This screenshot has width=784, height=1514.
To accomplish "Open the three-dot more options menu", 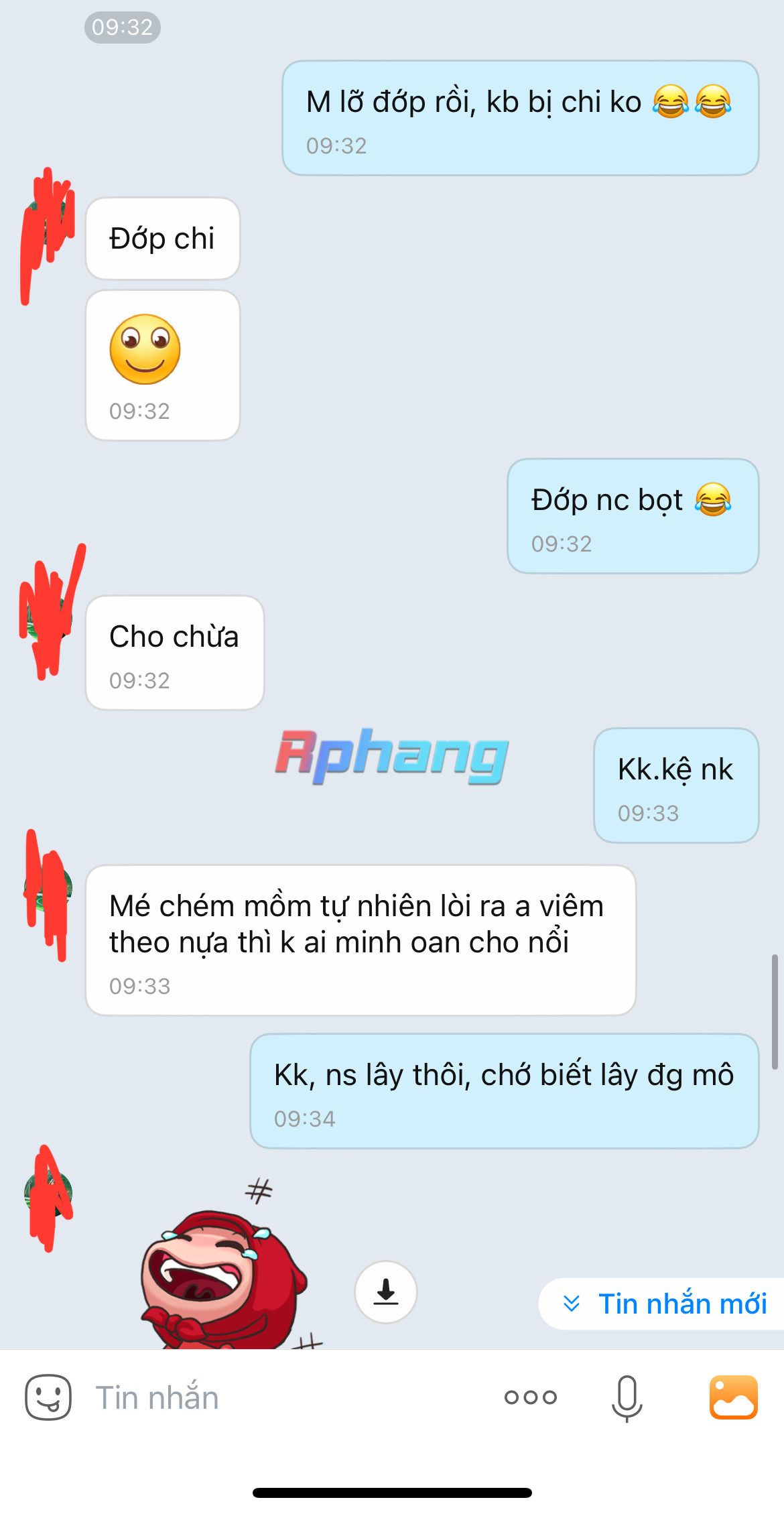I will point(531,1397).
